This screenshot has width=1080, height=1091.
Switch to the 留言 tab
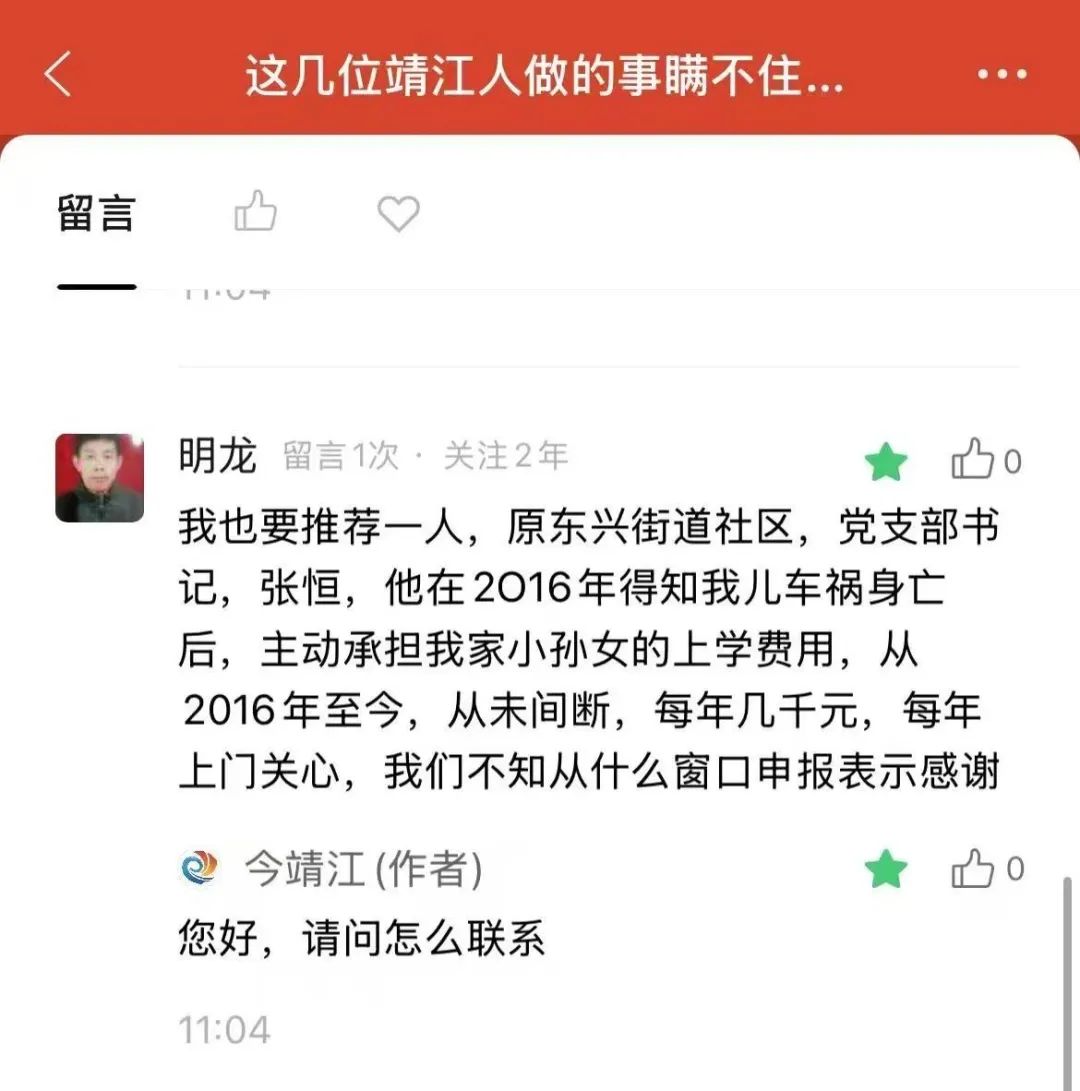[x=96, y=214]
